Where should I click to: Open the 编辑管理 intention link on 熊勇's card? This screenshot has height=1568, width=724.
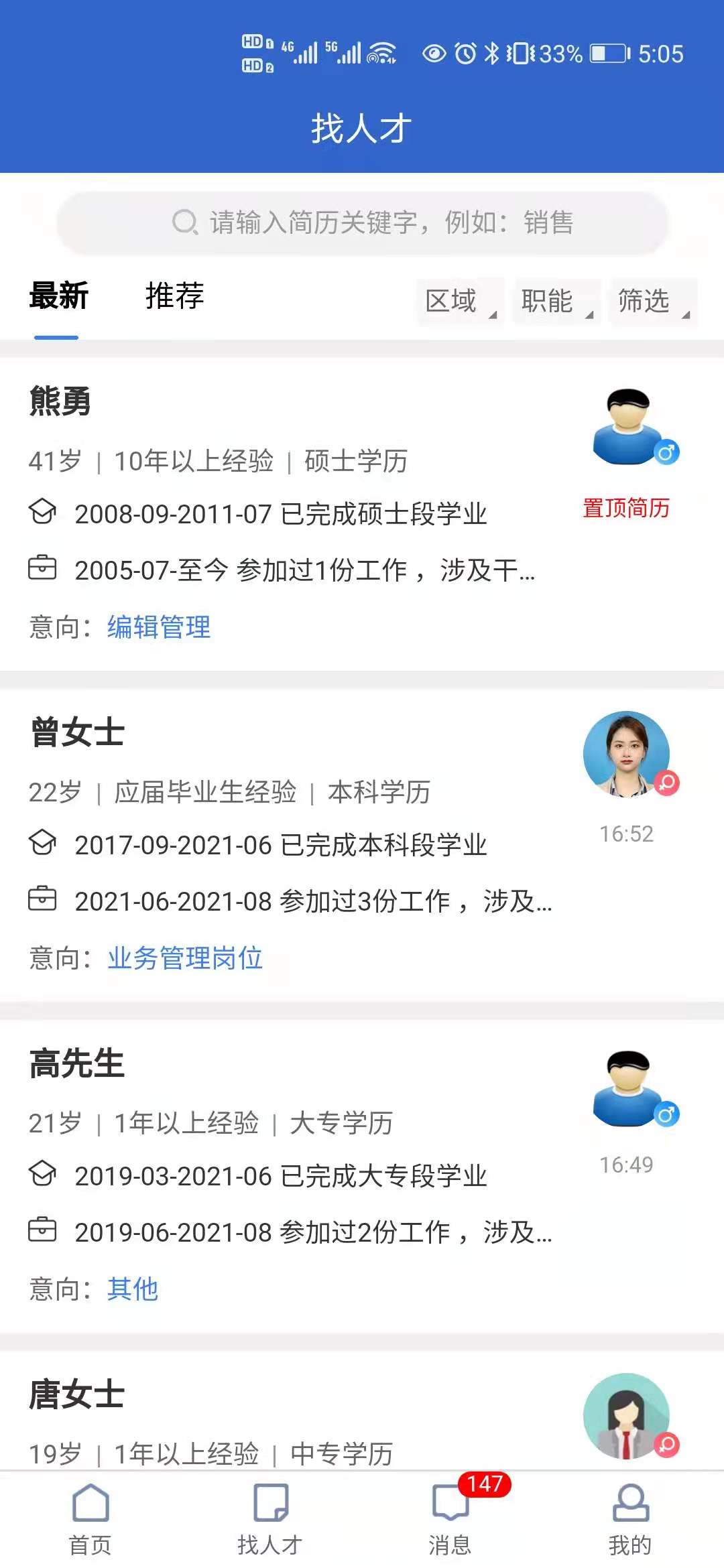[x=158, y=627]
